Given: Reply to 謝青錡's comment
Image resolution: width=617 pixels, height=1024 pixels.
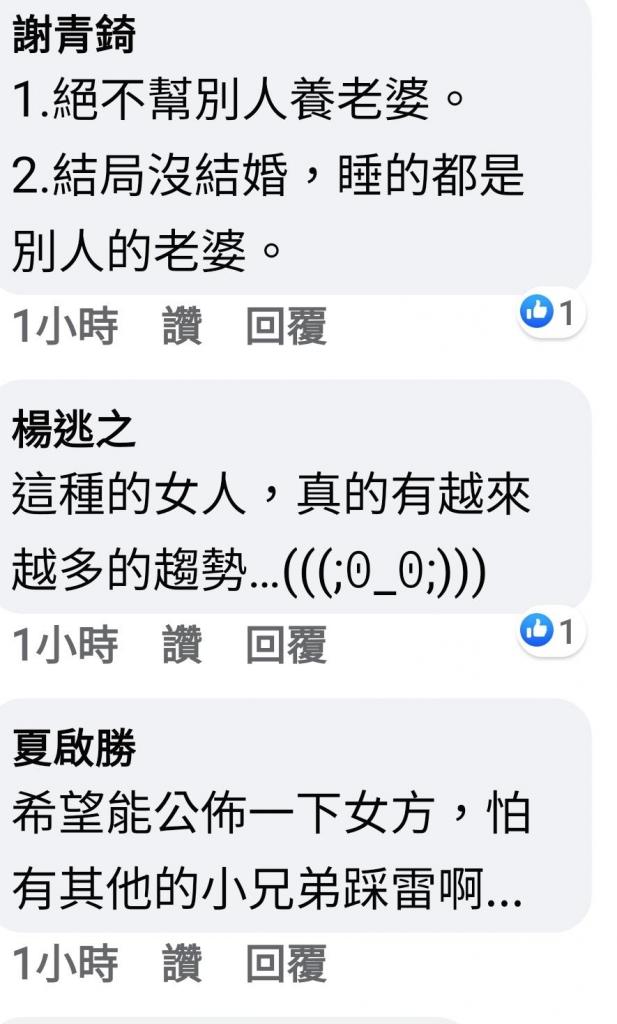Looking at the screenshot, I should click(286, 326).
